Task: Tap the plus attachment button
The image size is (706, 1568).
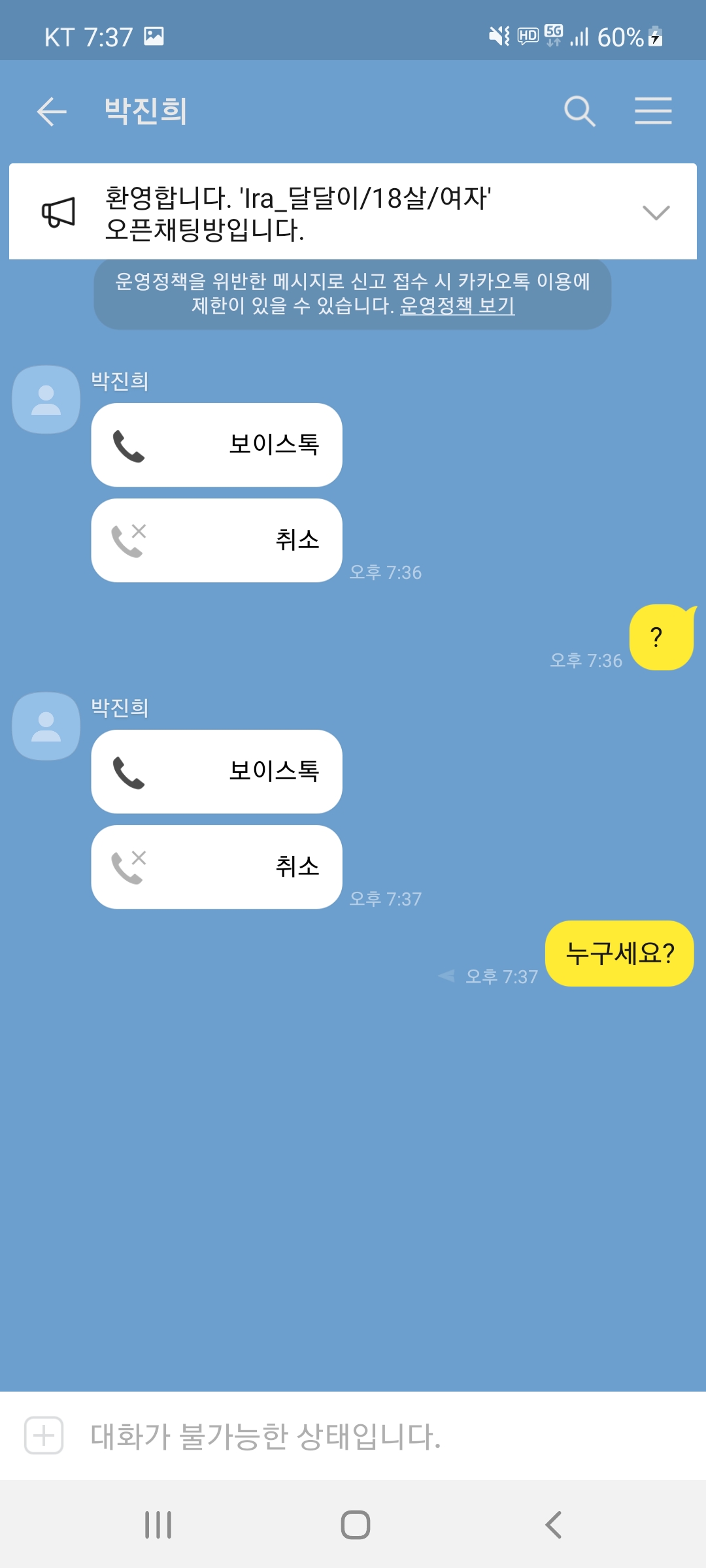Action: [x=44, y=1435]
